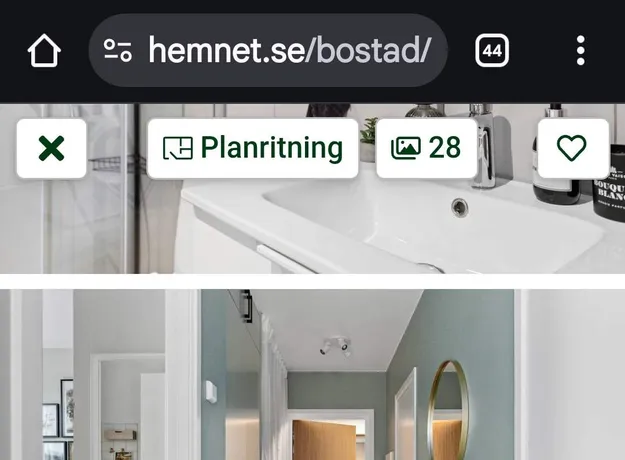Go to the browser home page
625x460 pixels.
click(44, 51)
